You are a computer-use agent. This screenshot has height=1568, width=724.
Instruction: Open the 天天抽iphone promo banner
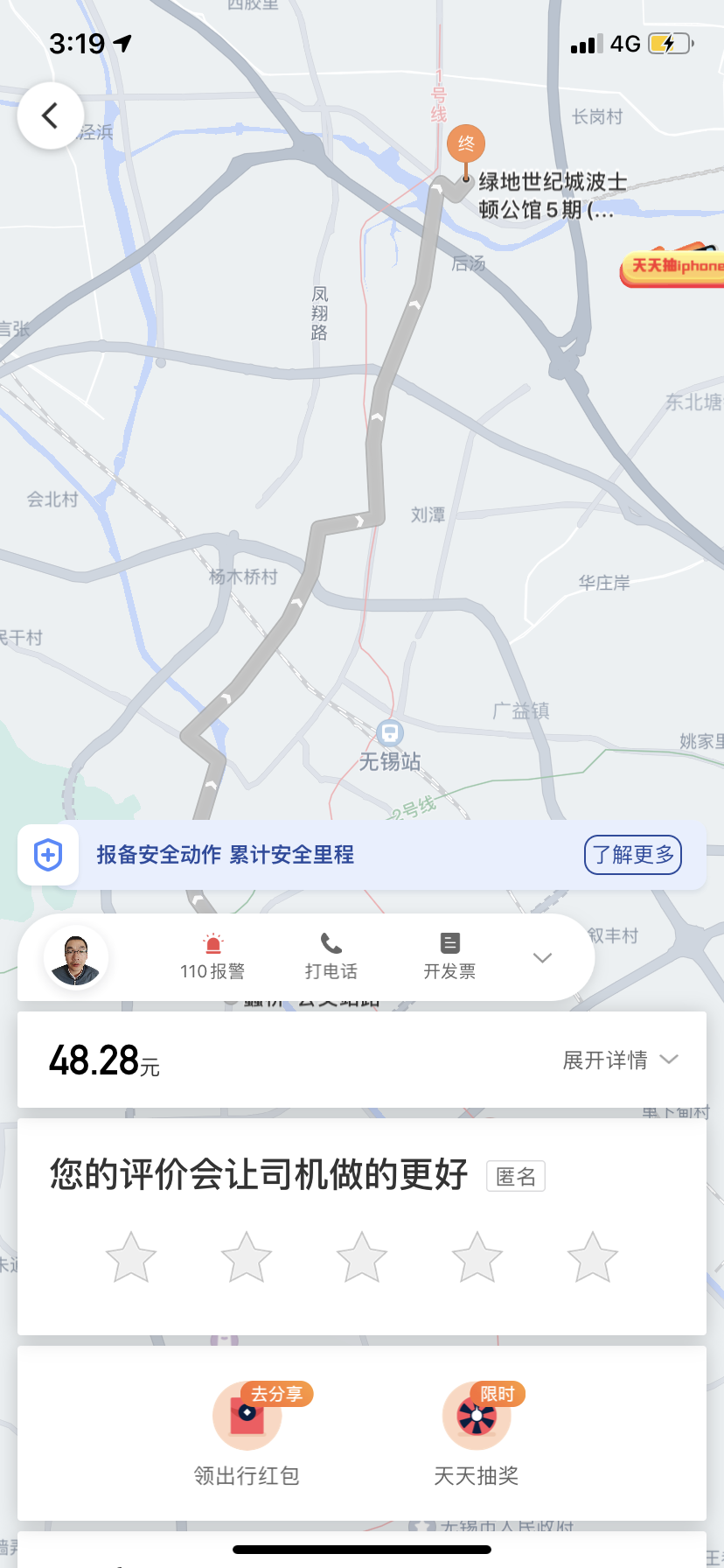673,264
